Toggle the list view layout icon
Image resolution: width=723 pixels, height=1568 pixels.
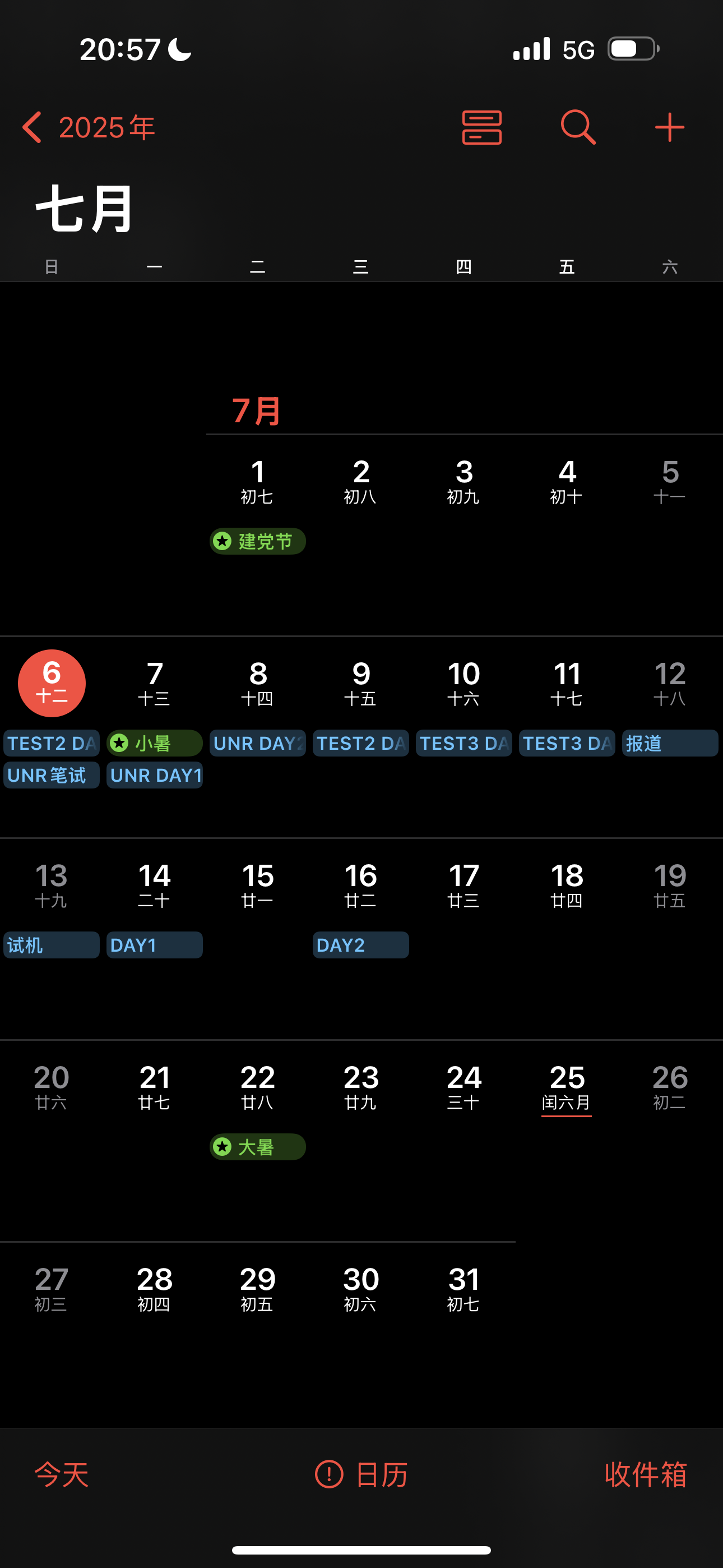[x=481, y=127]
